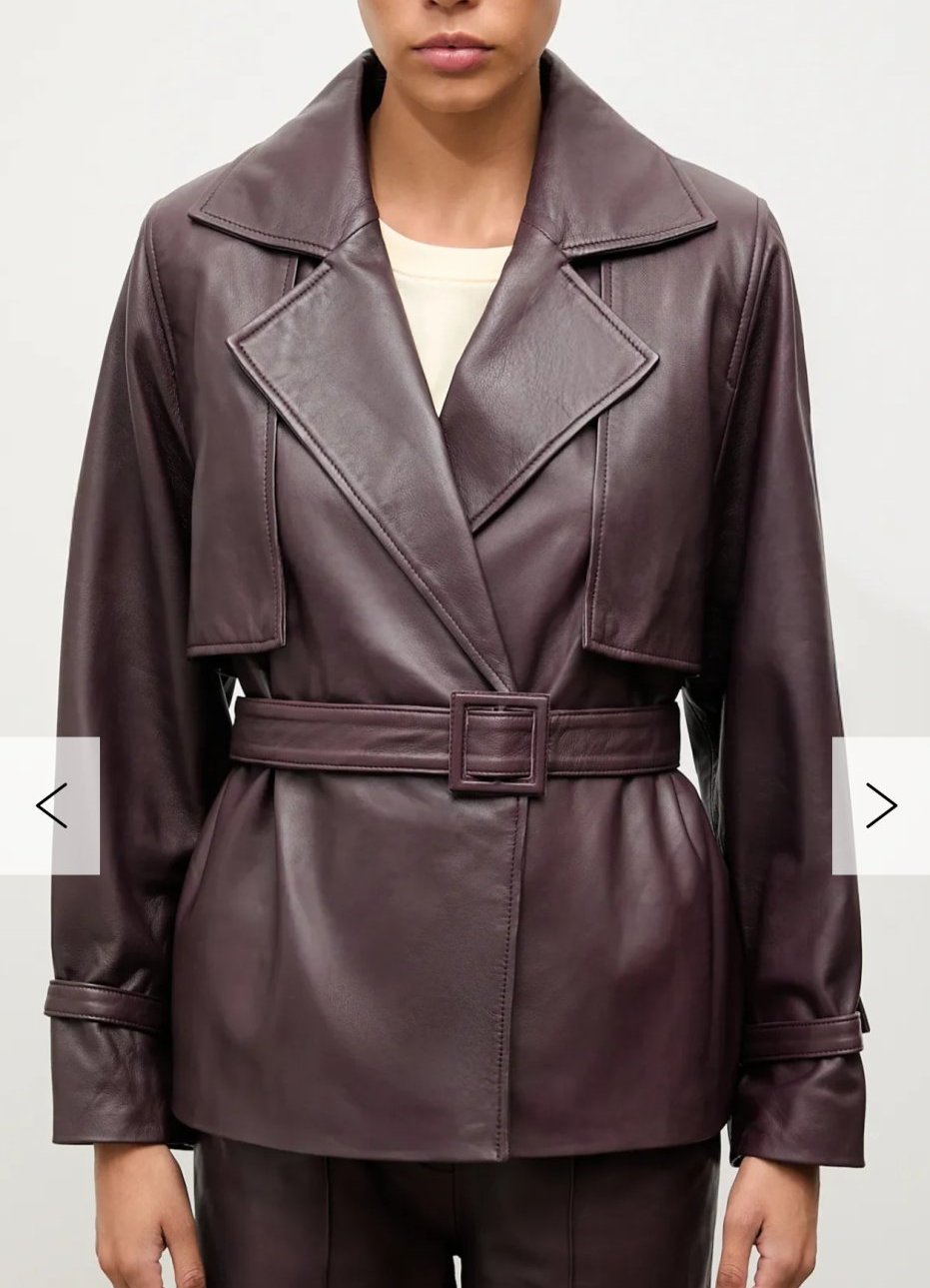Go to the next product image

(880, 805)
